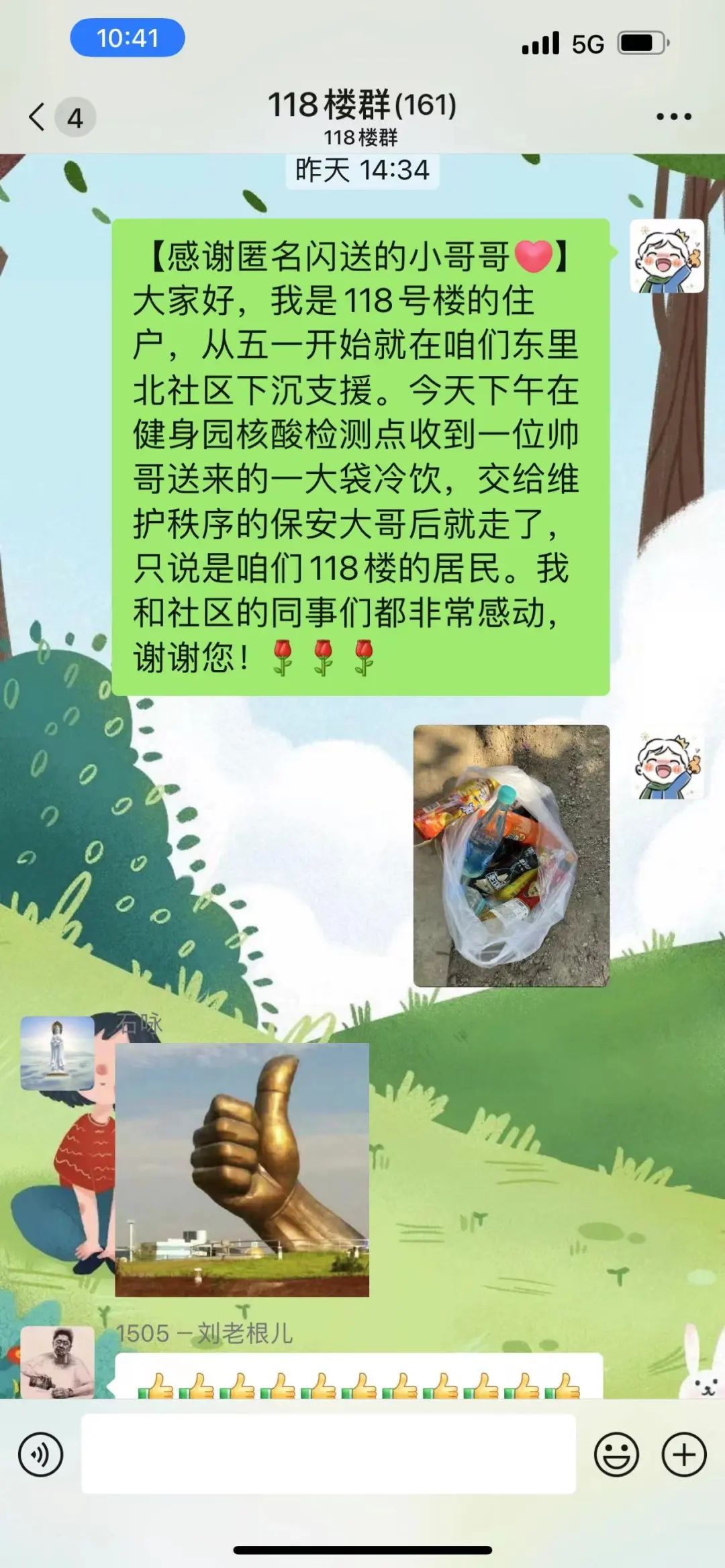Open the golden thumbs-up image
This screenshot has height=1568, width=725.
[x=242, y=1170]
